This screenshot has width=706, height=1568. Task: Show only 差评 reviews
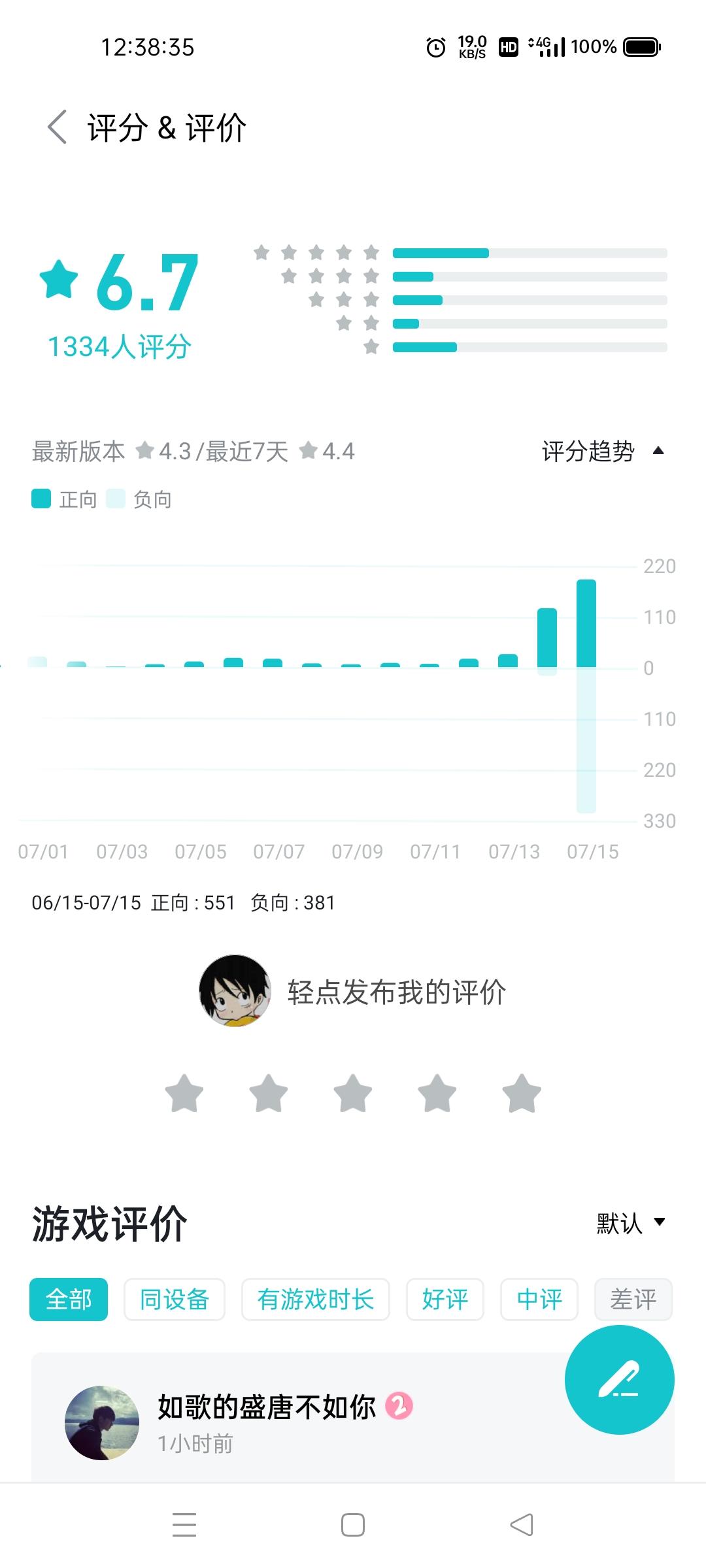[633, 1299]
